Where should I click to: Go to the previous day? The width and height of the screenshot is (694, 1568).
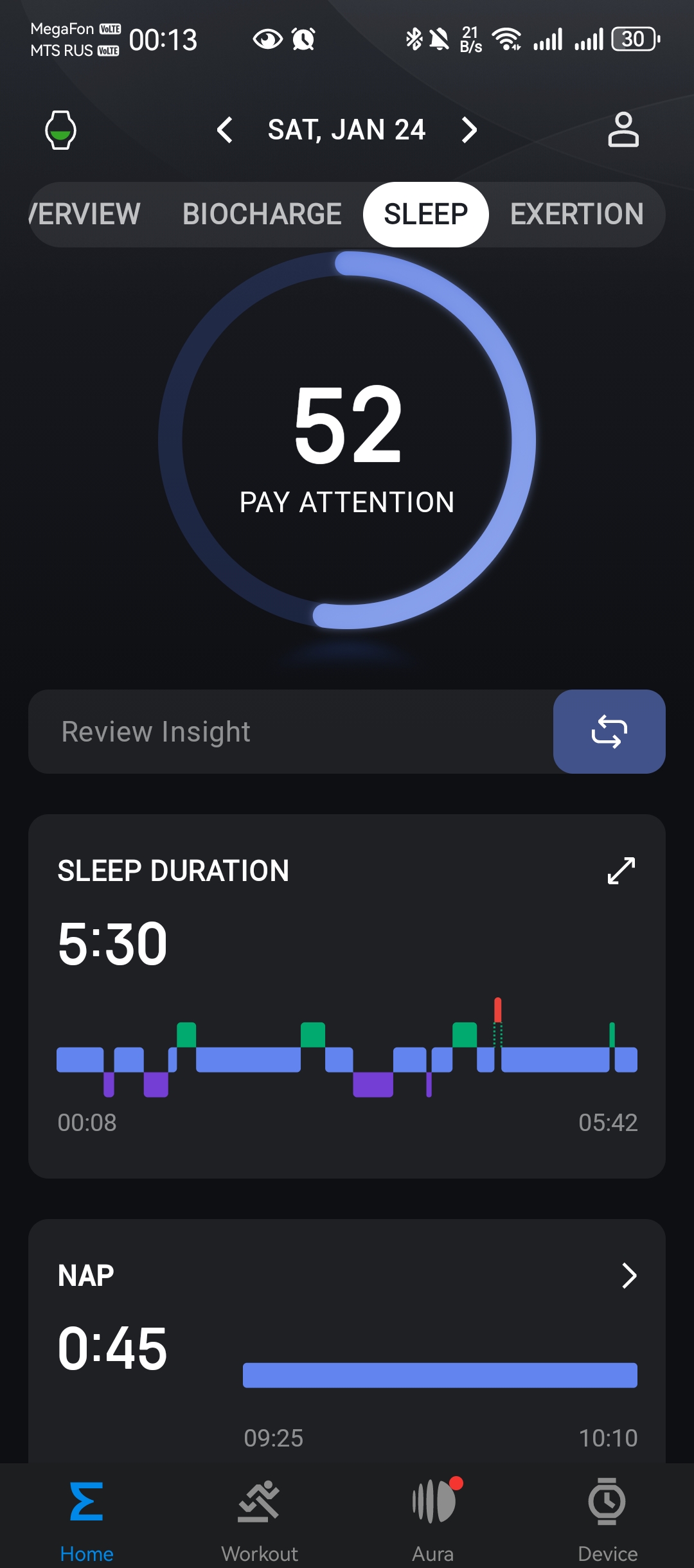[224, 130]
